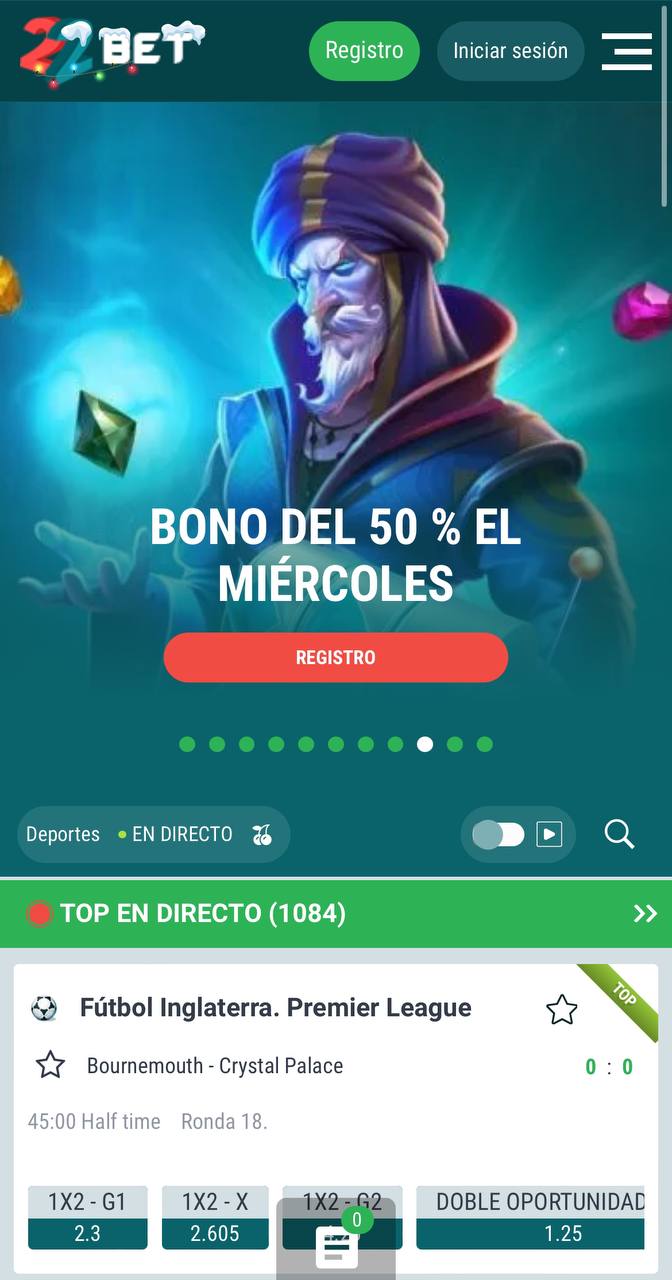Open the Bournemouth - Crystal Palace match
672x1280 pixels.
[x=215, y=1066]
